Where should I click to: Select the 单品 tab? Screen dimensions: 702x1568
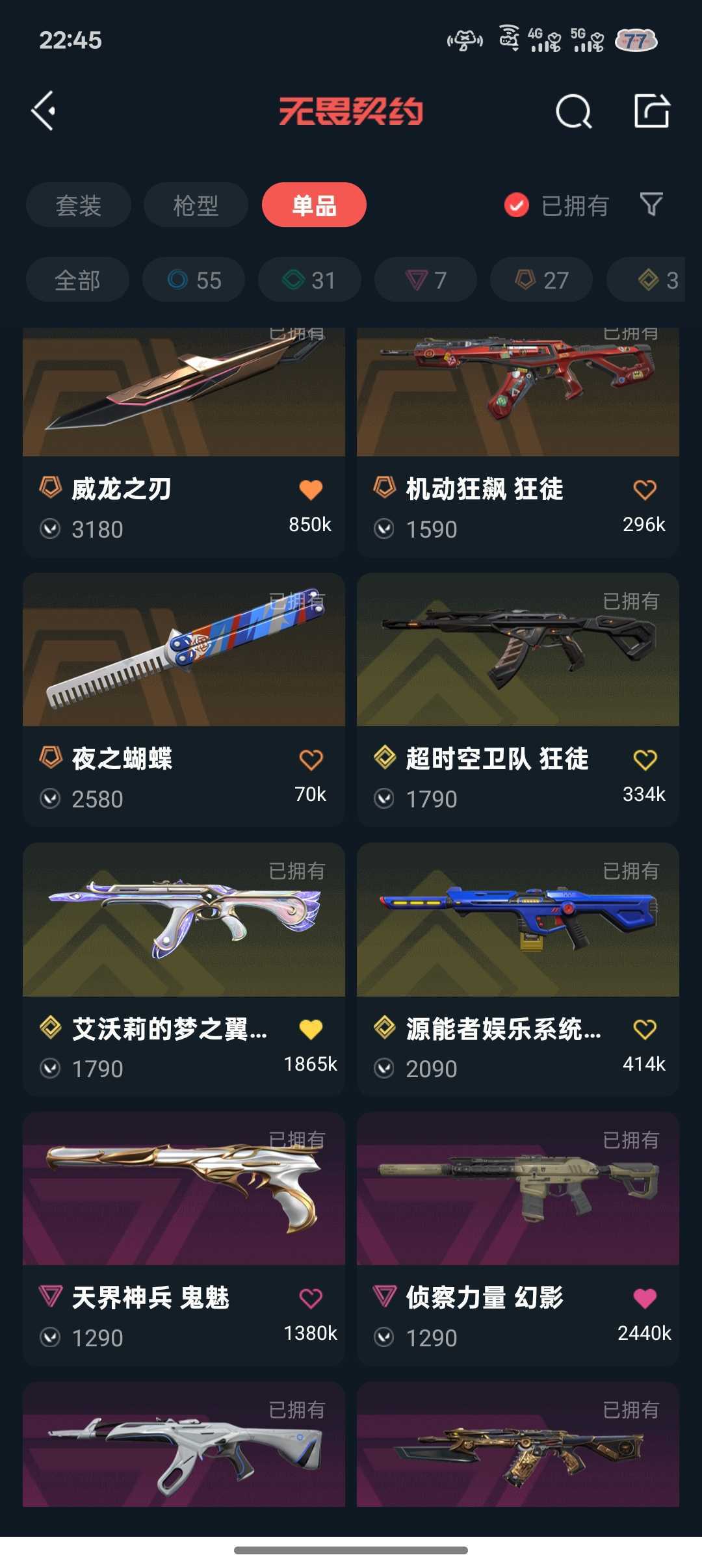tap(314, 205)
